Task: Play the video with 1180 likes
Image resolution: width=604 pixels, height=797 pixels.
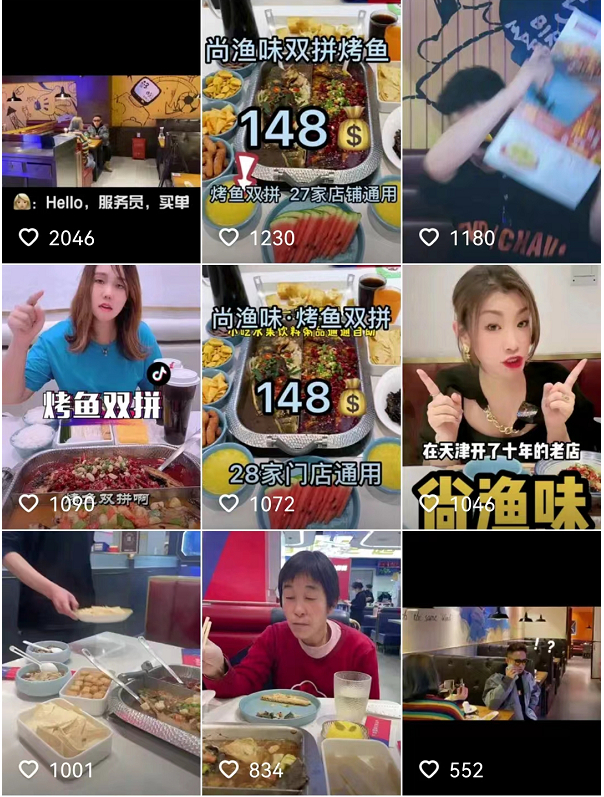Action: 502,130
